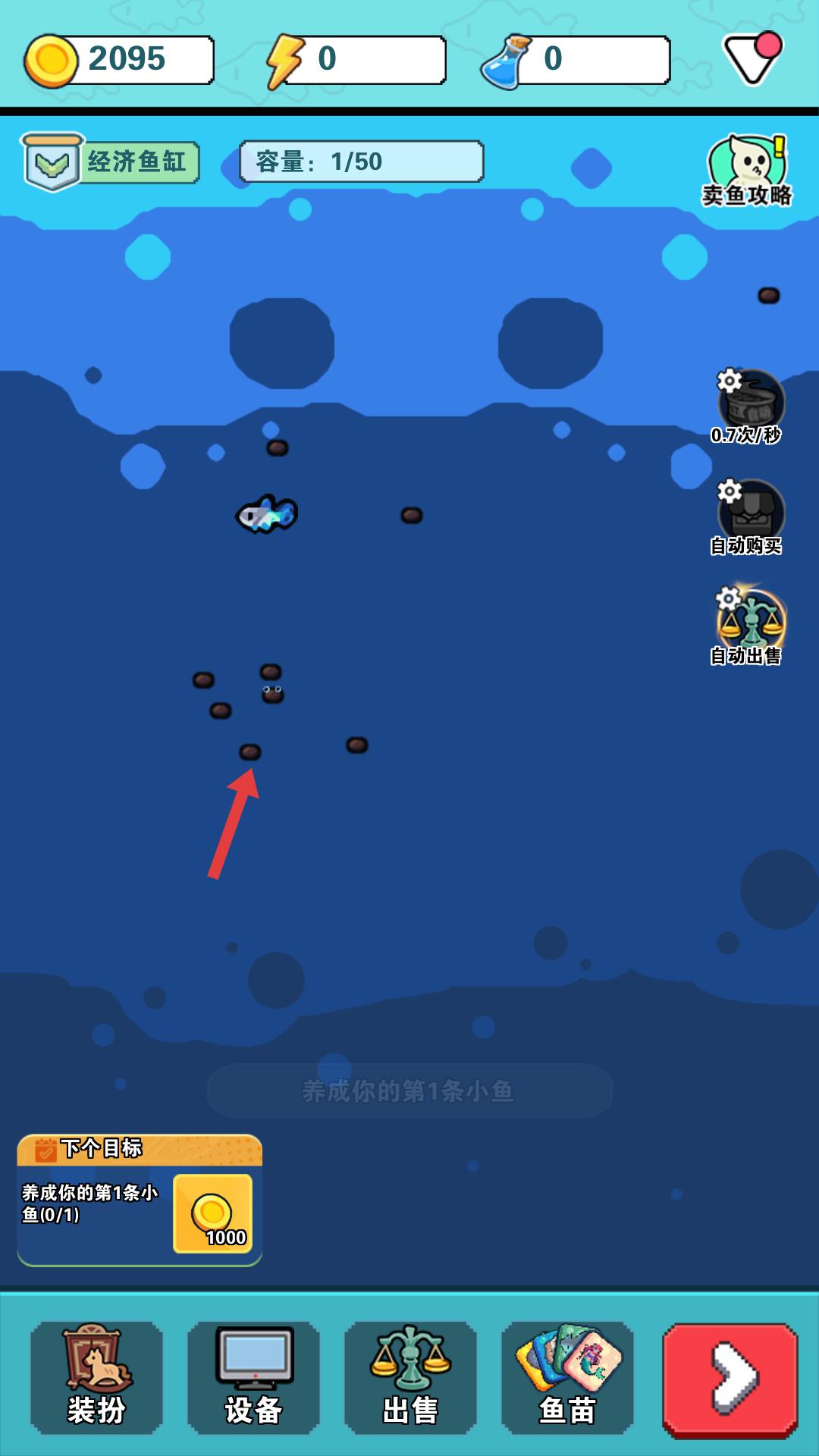Open the 装扮 decoration menu
Viewport: 819px width, 1456px height.
[x=96, y=1377]
